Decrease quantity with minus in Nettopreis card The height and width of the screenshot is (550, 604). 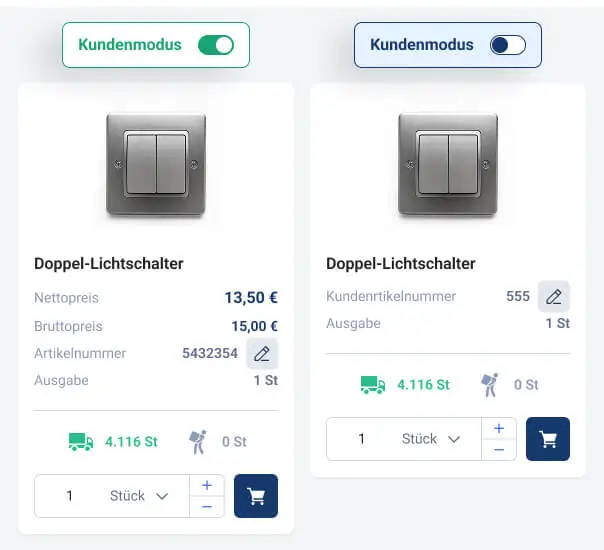207,507
